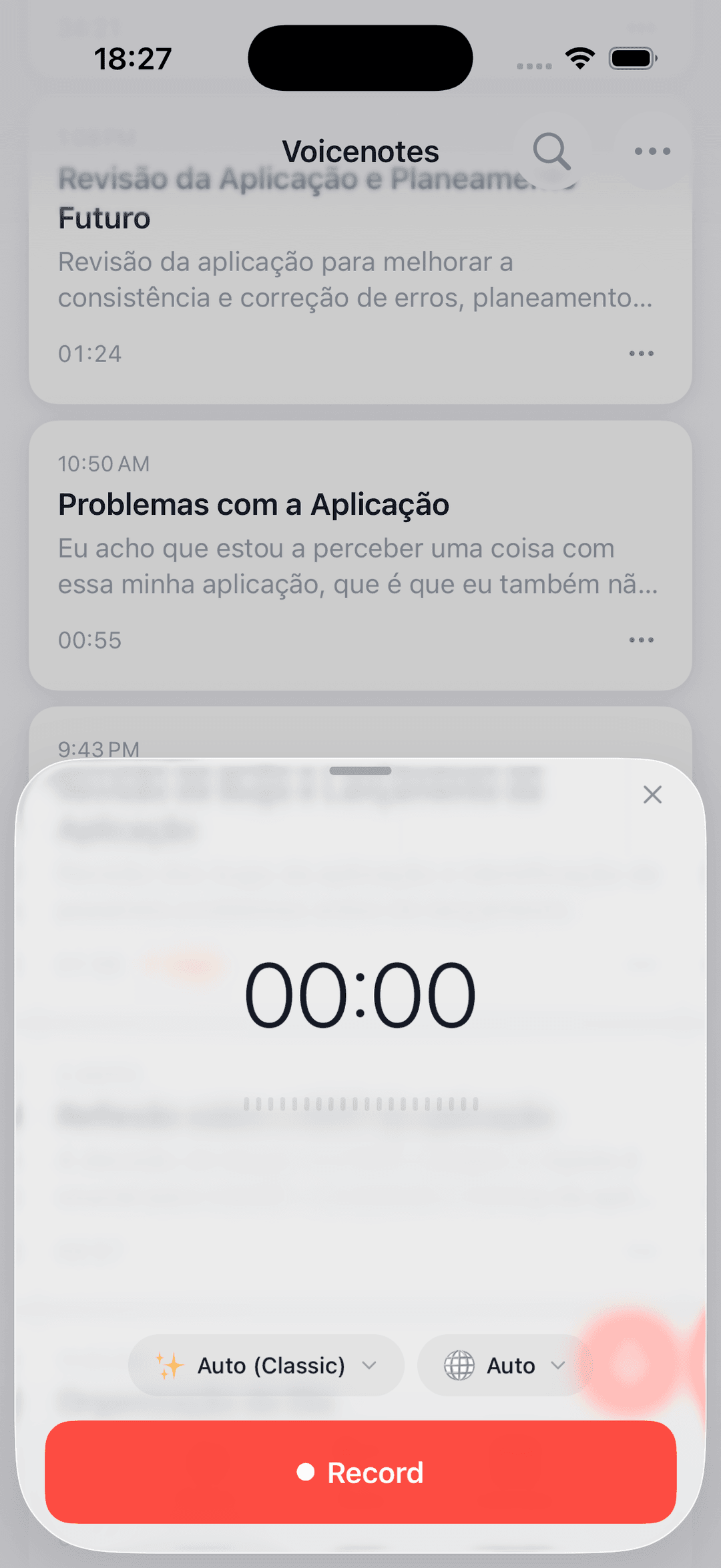Open the Voicenotes search

551,151
